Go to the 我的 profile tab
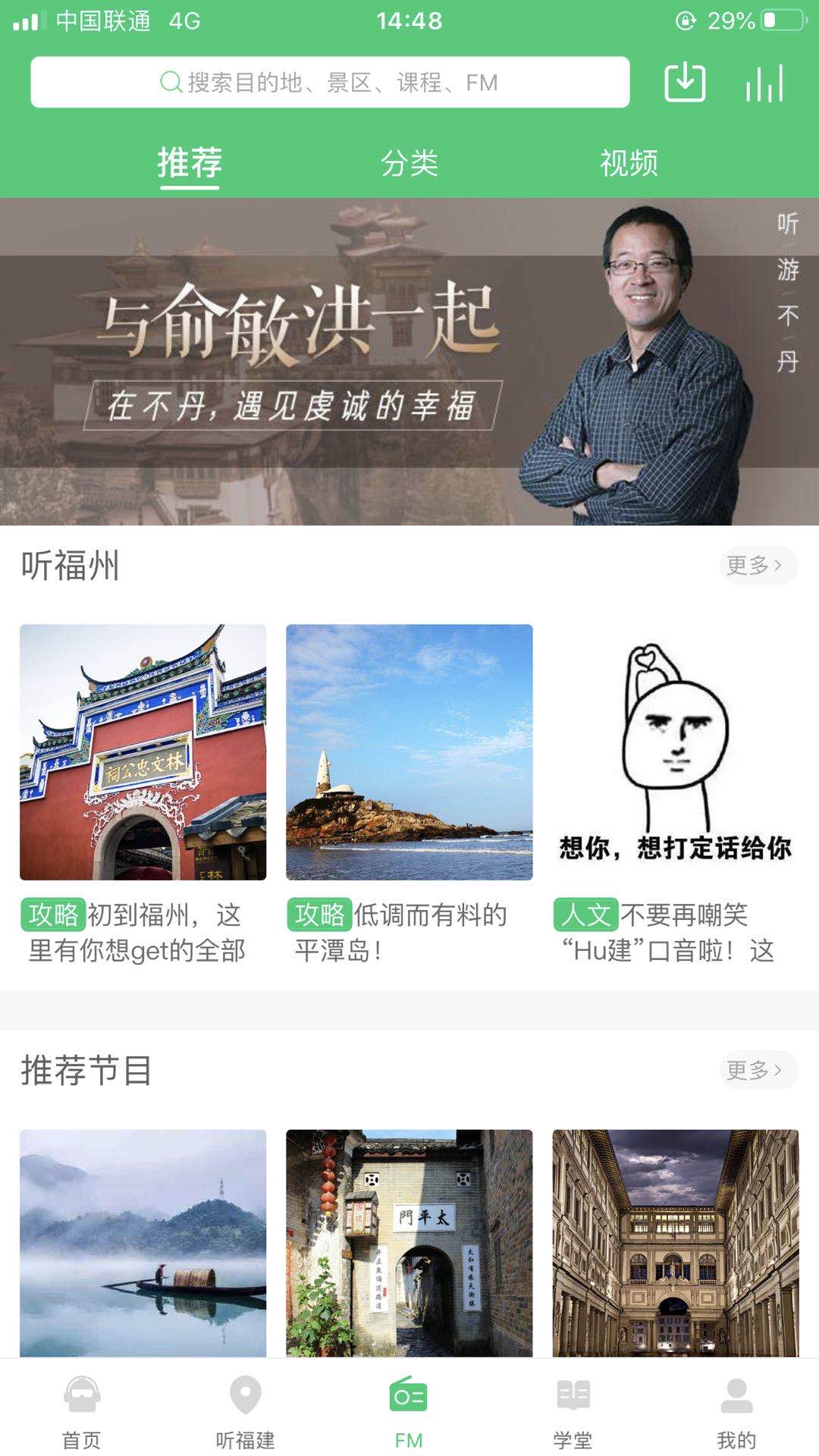Viewport: 819px width, 1456px height. coord(736,1410)
